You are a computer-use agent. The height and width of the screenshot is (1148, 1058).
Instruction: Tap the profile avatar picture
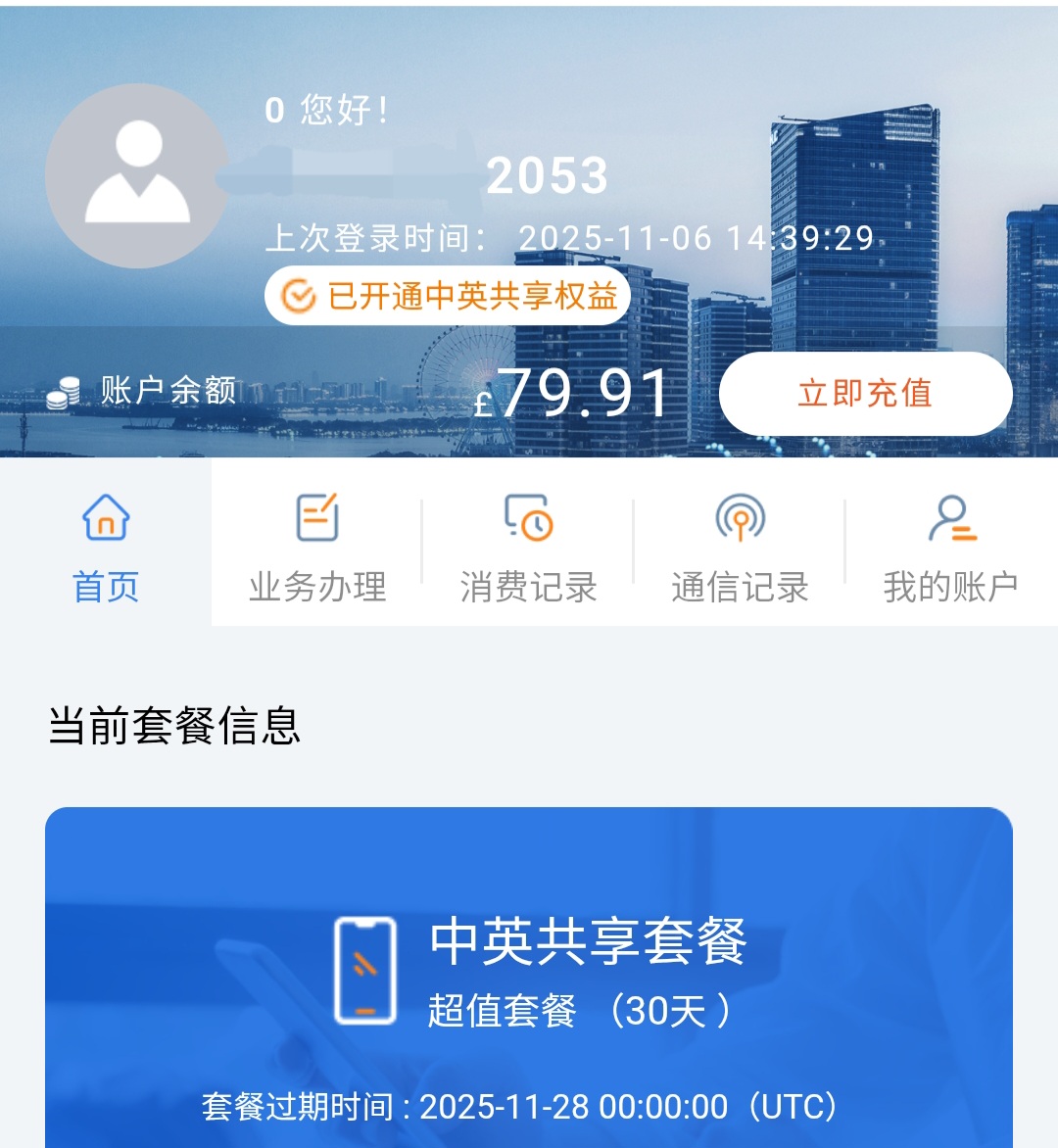[x=137, y=175]
